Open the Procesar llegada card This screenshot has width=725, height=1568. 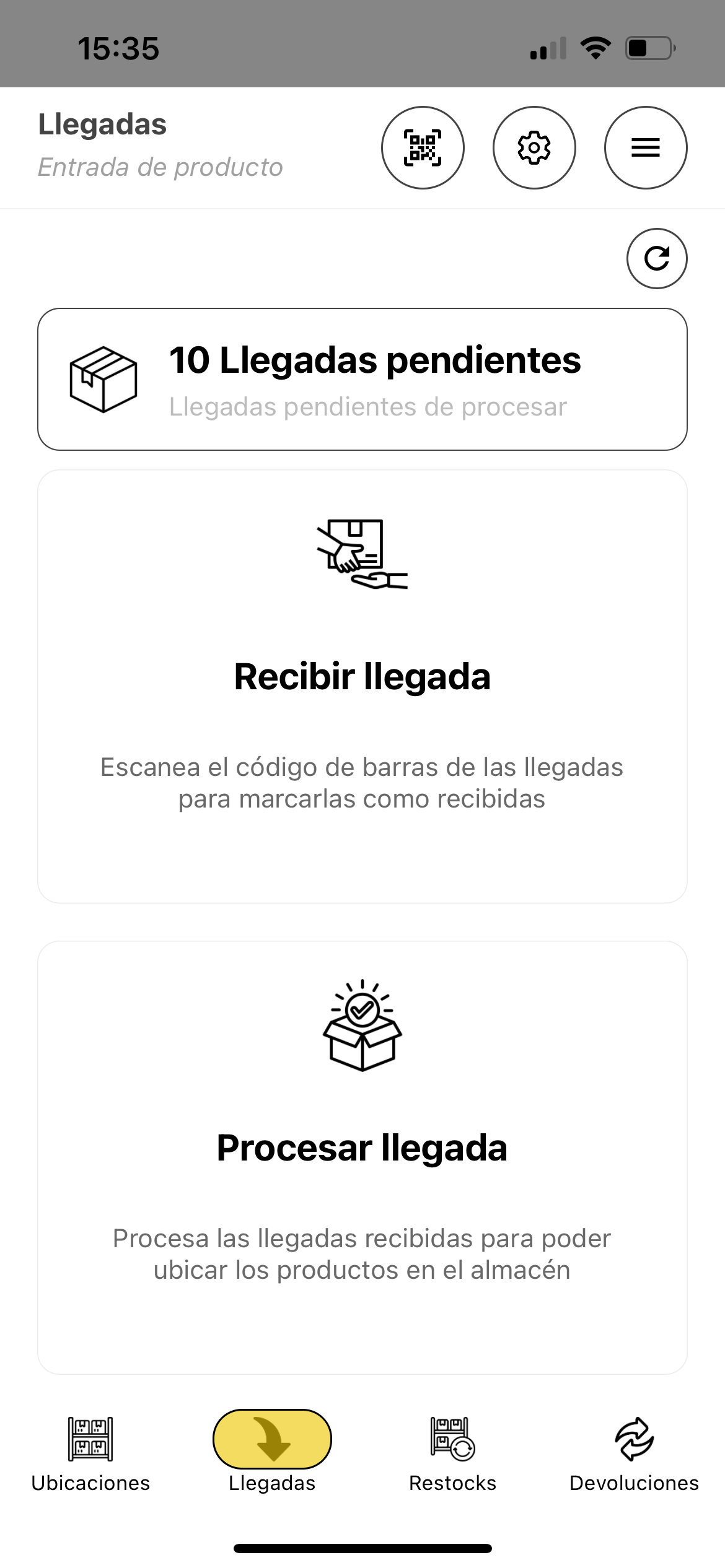point(362,1157)
